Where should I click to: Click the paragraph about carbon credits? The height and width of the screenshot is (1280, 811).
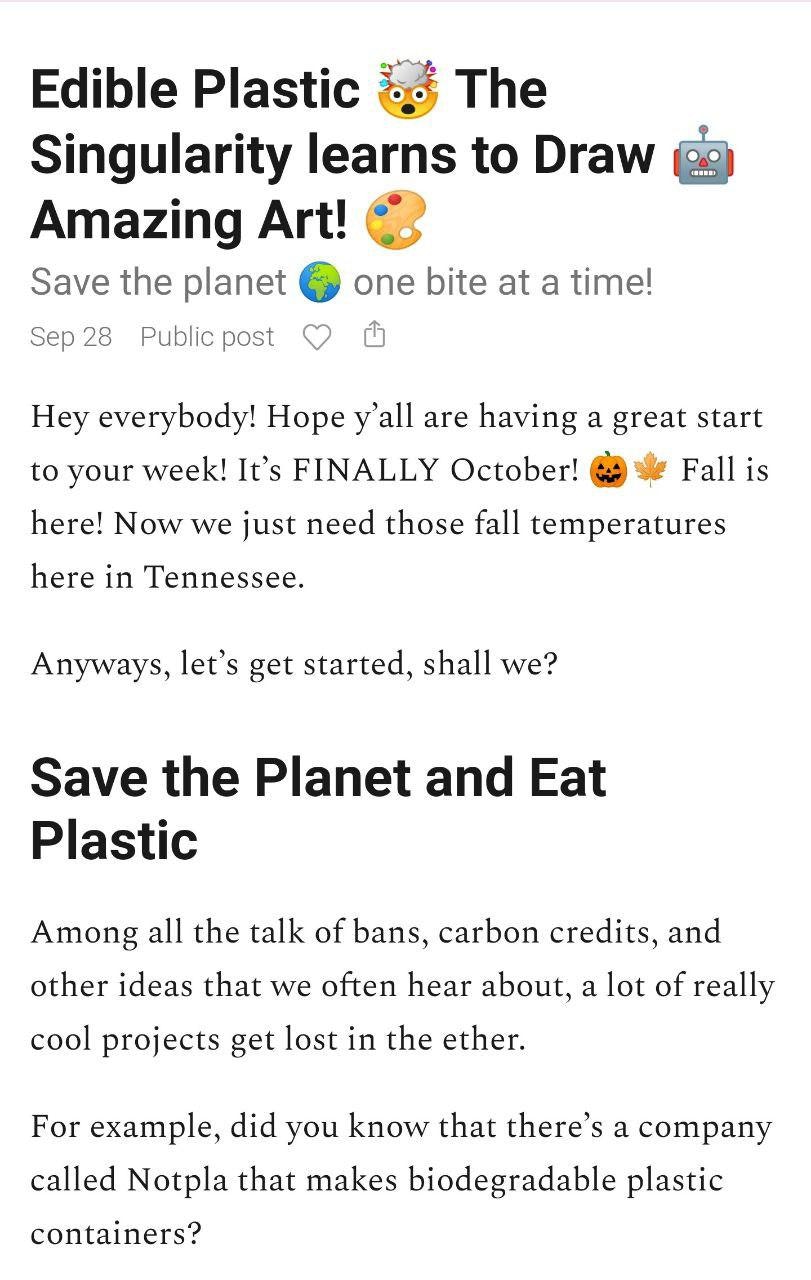(400, 985)
